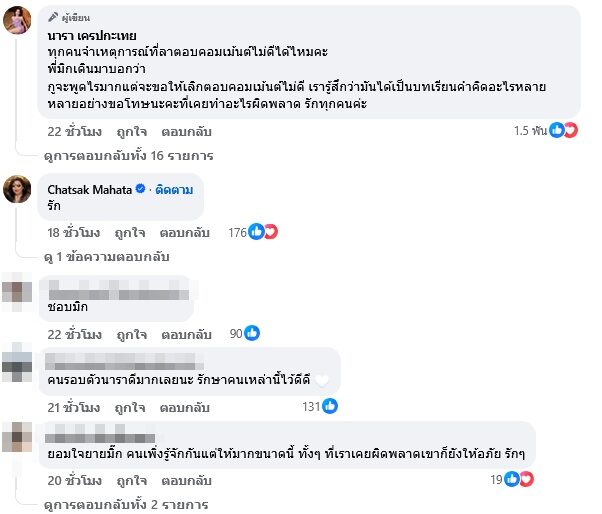
Task: Reply to the comment starting คนรอบตัวนาราดีมาก
Action: tap(181, 407)
